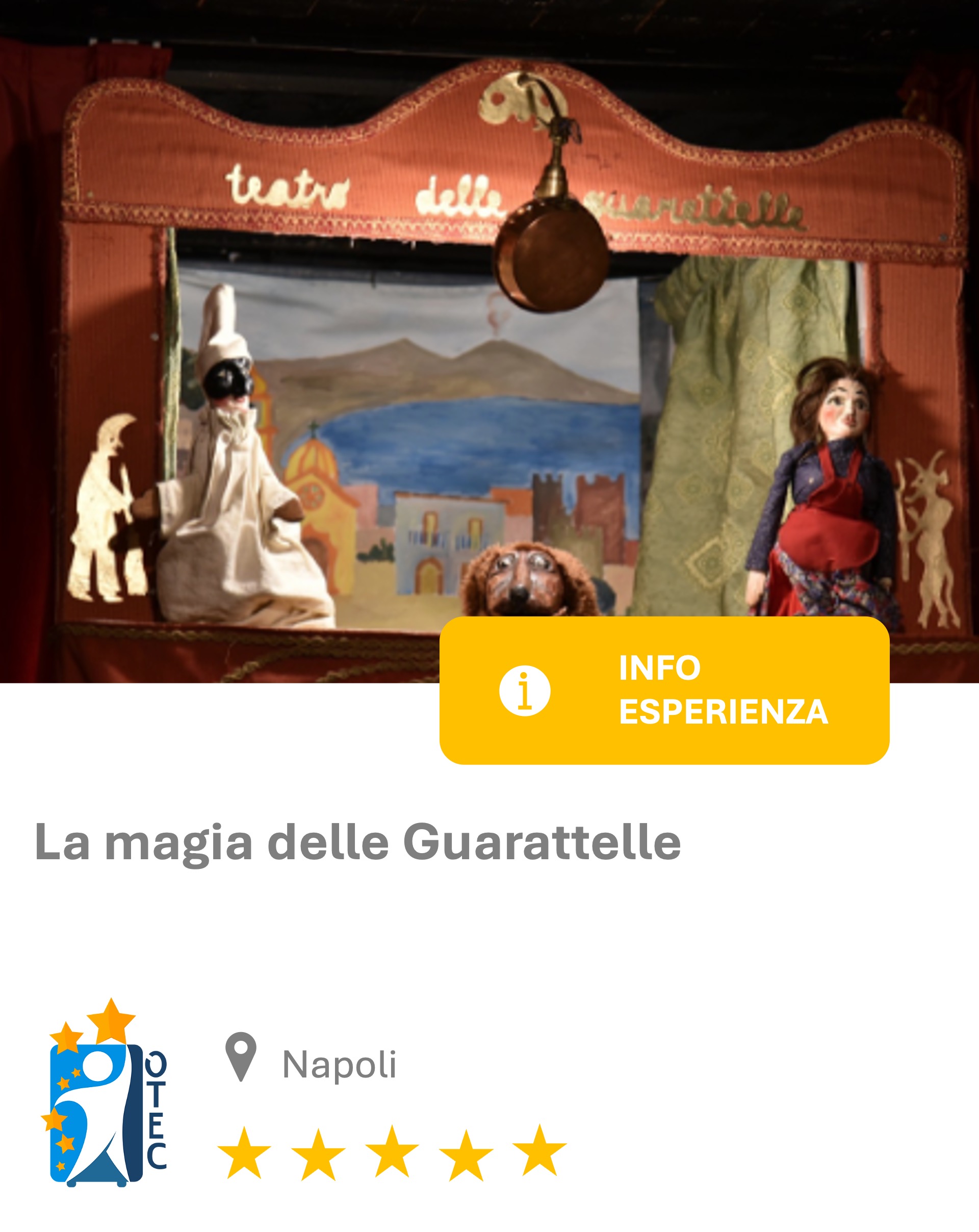Tap the INFO ESPERIENZA button
The height and width of the screenshot is (1232, 979).
click(664, 690)
